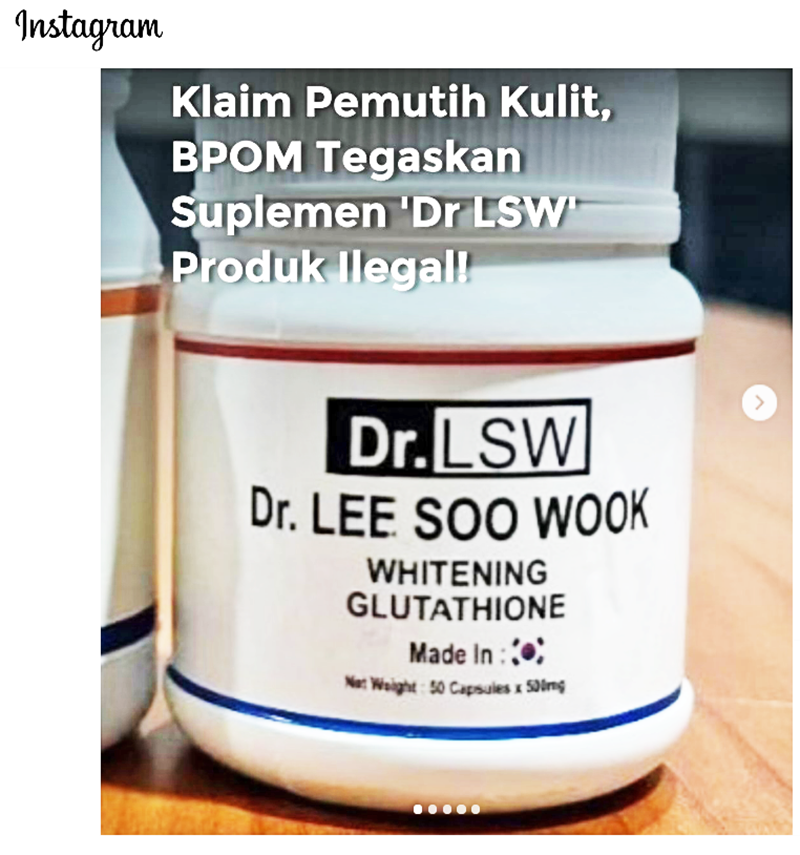Tap the carousel page indicator dots
800x855 pixels.
447,809
